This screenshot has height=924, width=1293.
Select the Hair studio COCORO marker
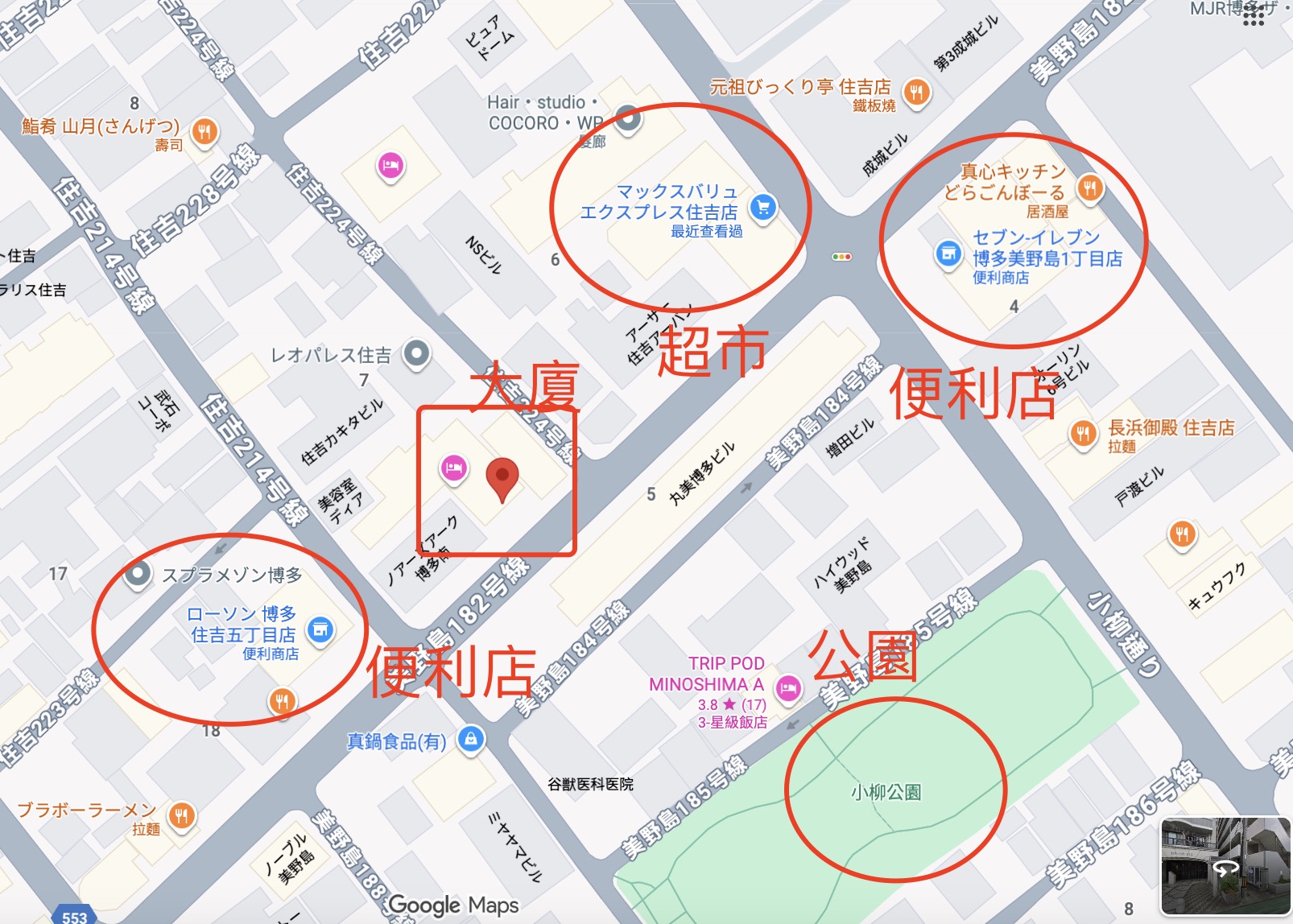(x=628, y=119)
